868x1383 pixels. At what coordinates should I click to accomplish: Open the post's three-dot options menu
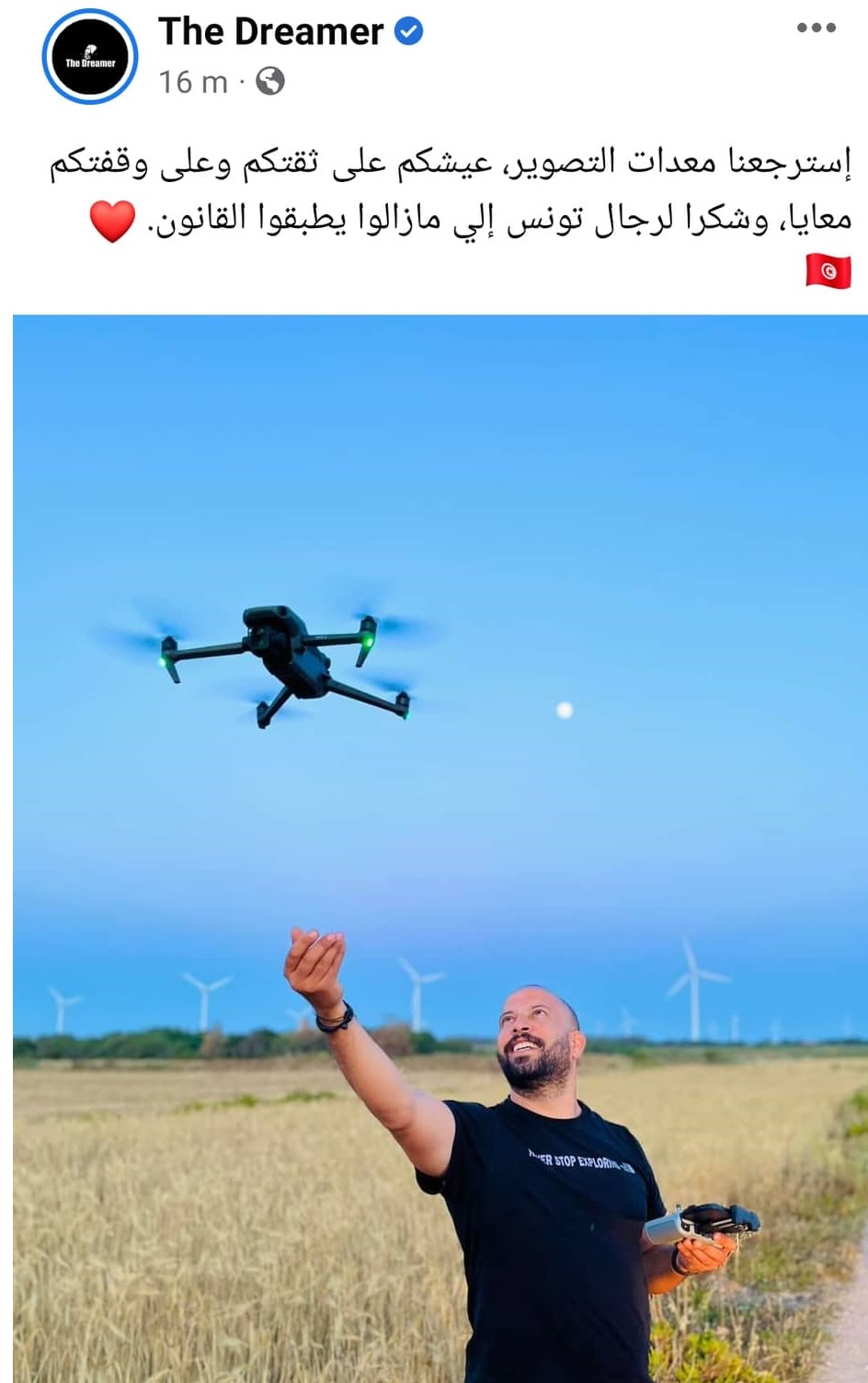(816, 28)
